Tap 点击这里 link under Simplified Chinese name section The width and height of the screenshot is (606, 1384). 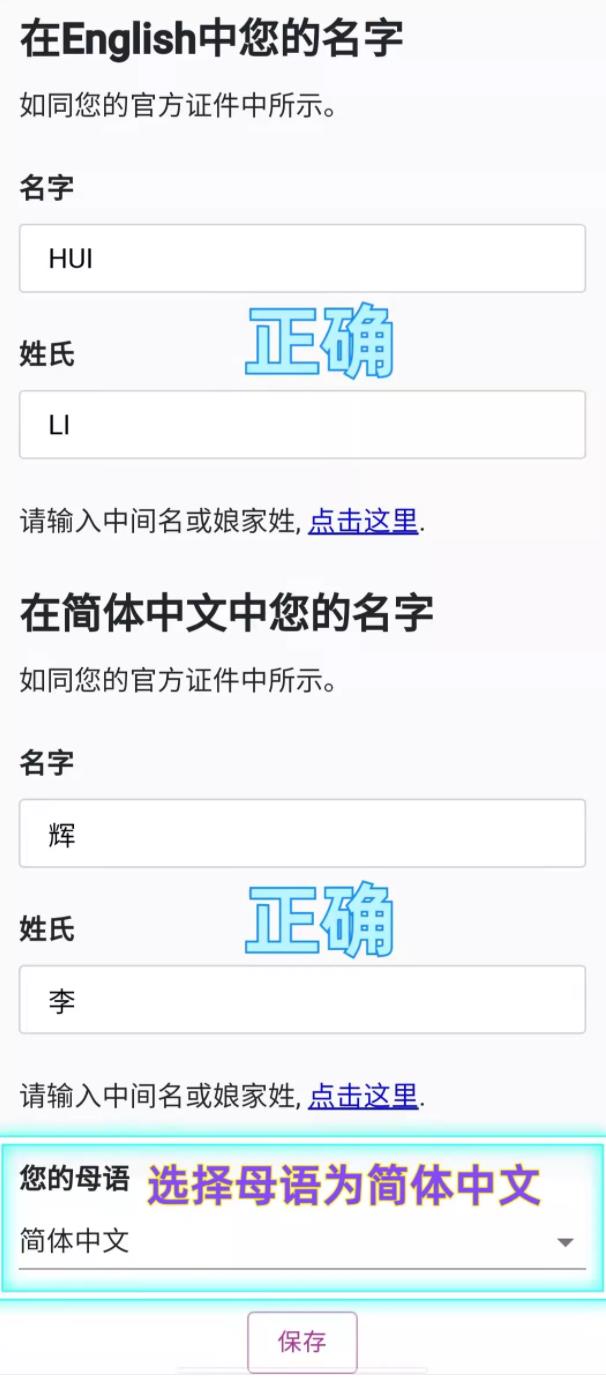(x=363, y=1096)
